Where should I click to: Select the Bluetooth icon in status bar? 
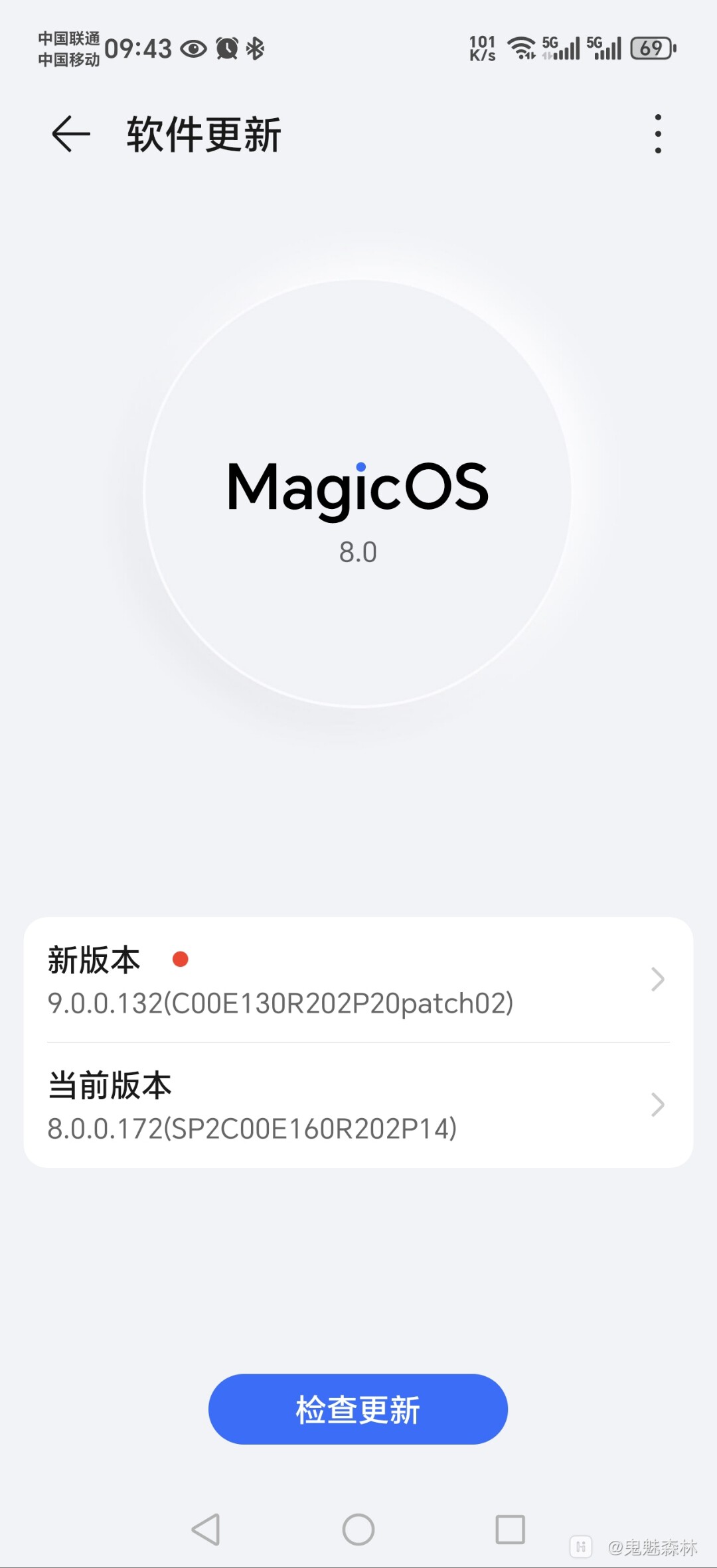coord(256,48)
